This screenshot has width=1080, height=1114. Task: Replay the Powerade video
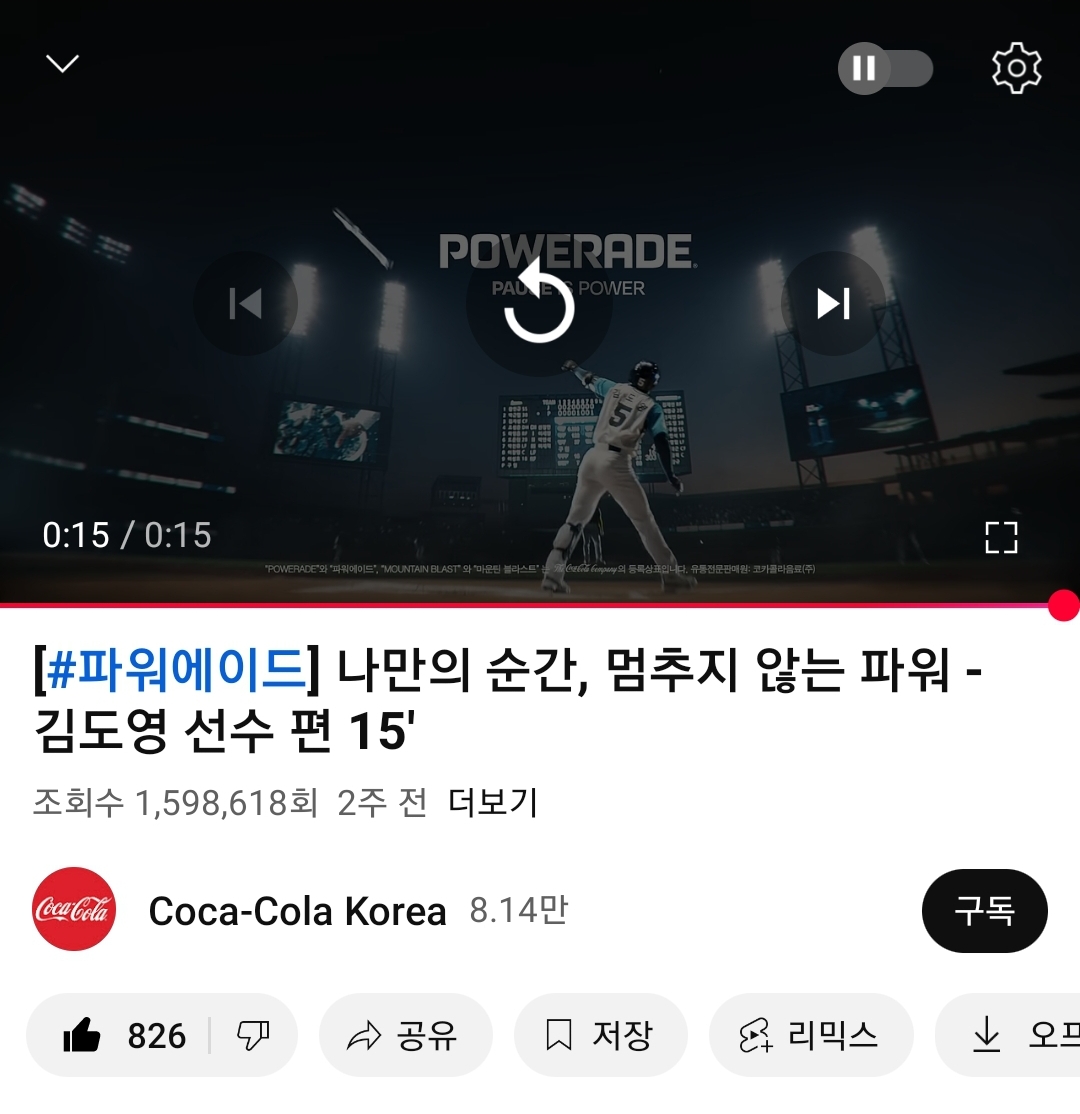[x=539, y=304]
